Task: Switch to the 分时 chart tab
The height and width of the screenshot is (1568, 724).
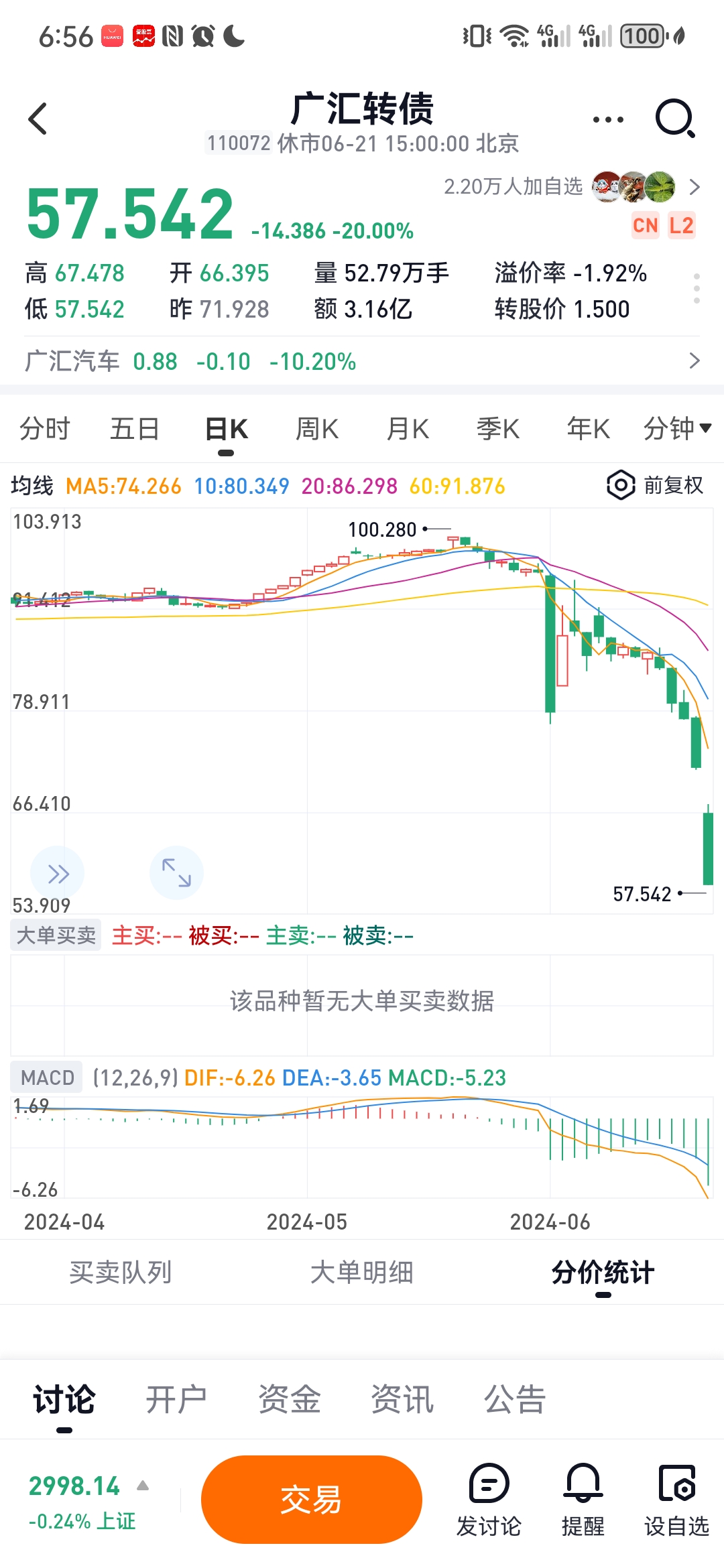Action: pyautogui.click(x=44, y=429)
